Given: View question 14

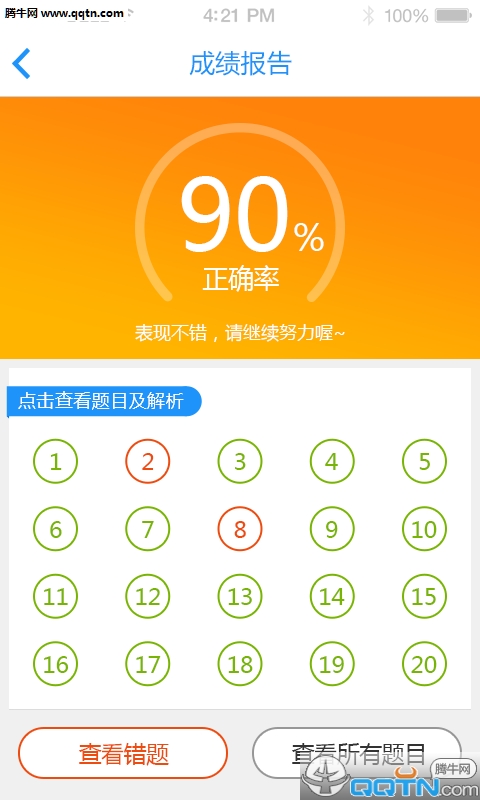Looking at the screenshot, I should click(x=332, y=596).
